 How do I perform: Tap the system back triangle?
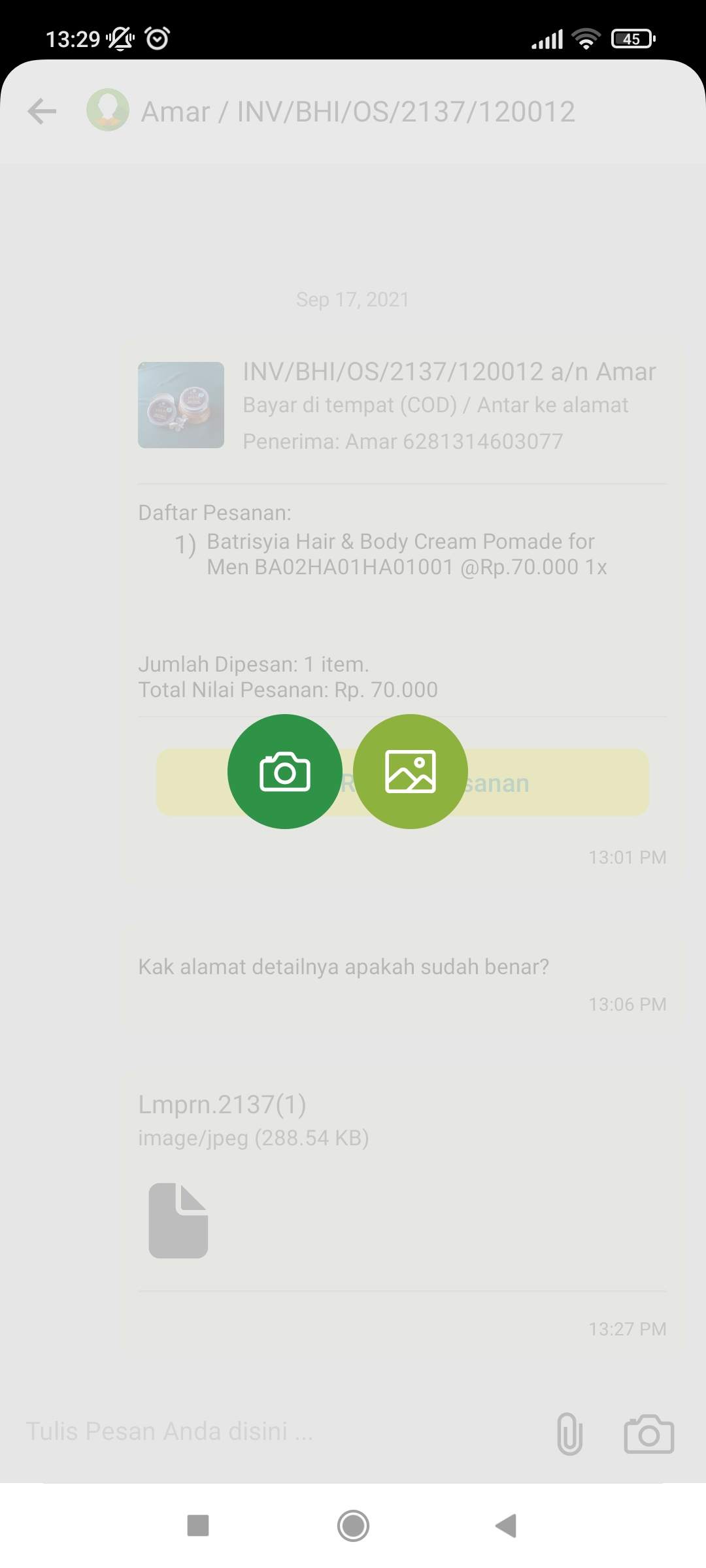[x=507, y=1526]
